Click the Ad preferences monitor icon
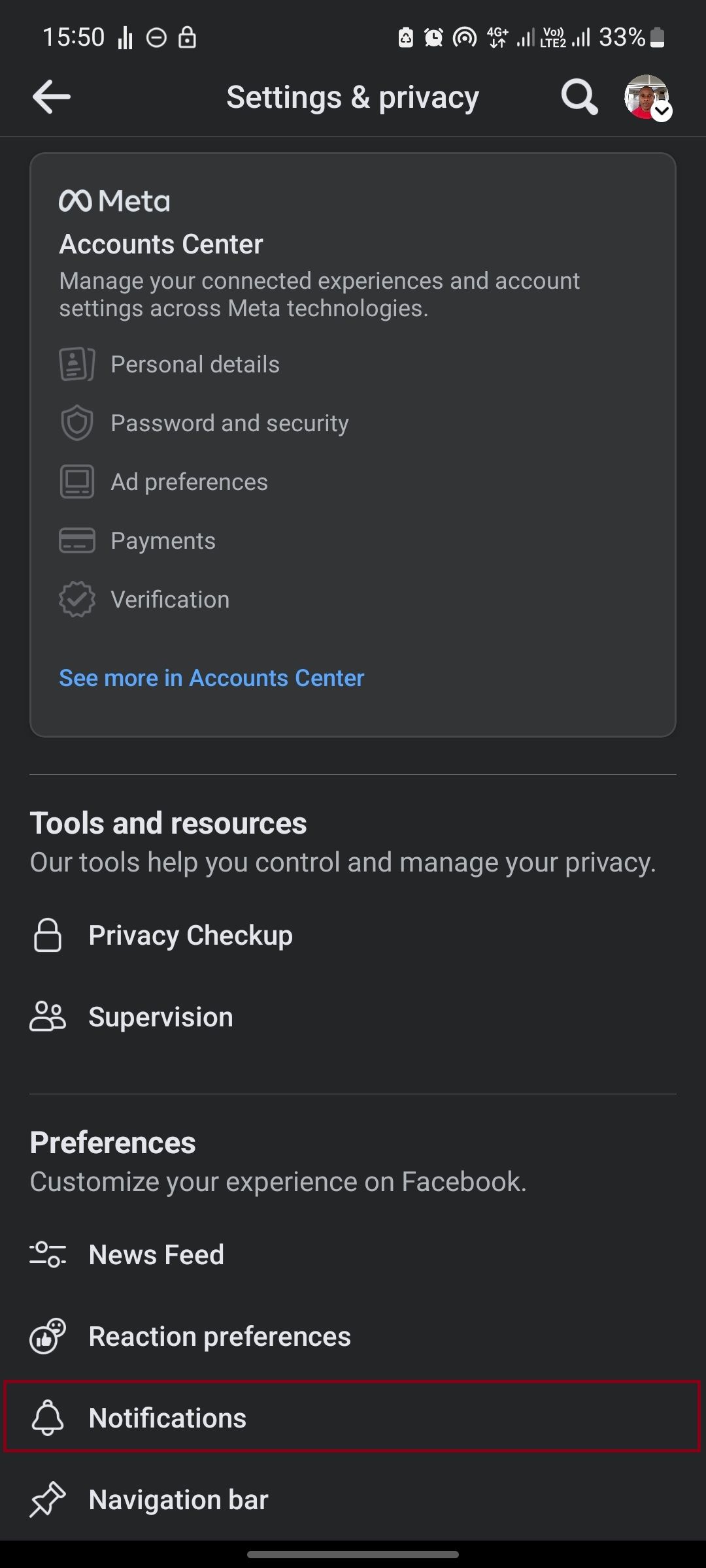Image resolution: width=706 pixels, height=1568 pixels. pyautogui.click(x=76, y=482)
